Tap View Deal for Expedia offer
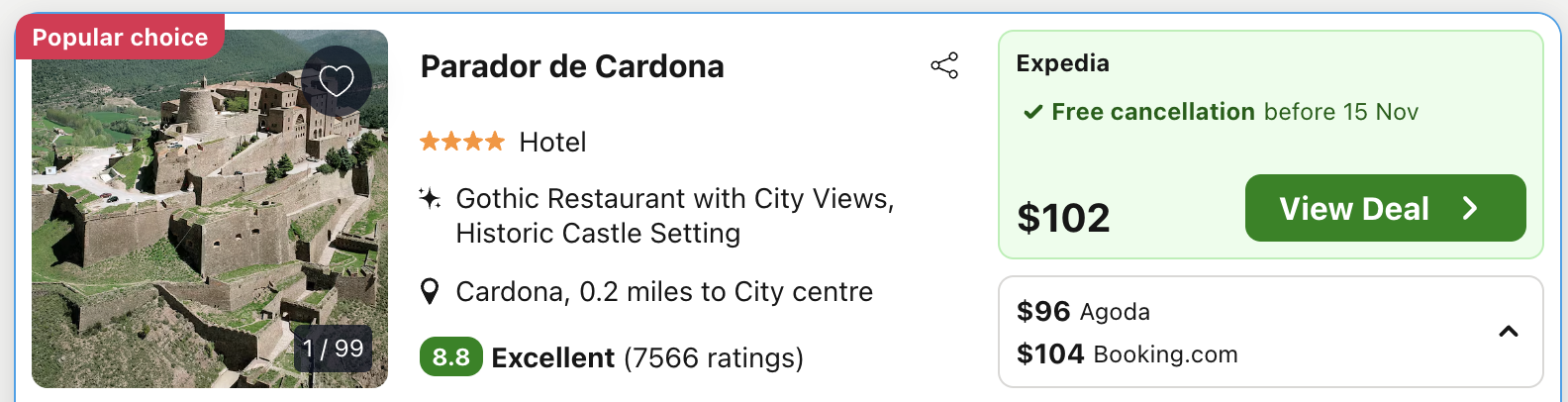Viewport: 1568px width, 402px height. click(1384, 209)
